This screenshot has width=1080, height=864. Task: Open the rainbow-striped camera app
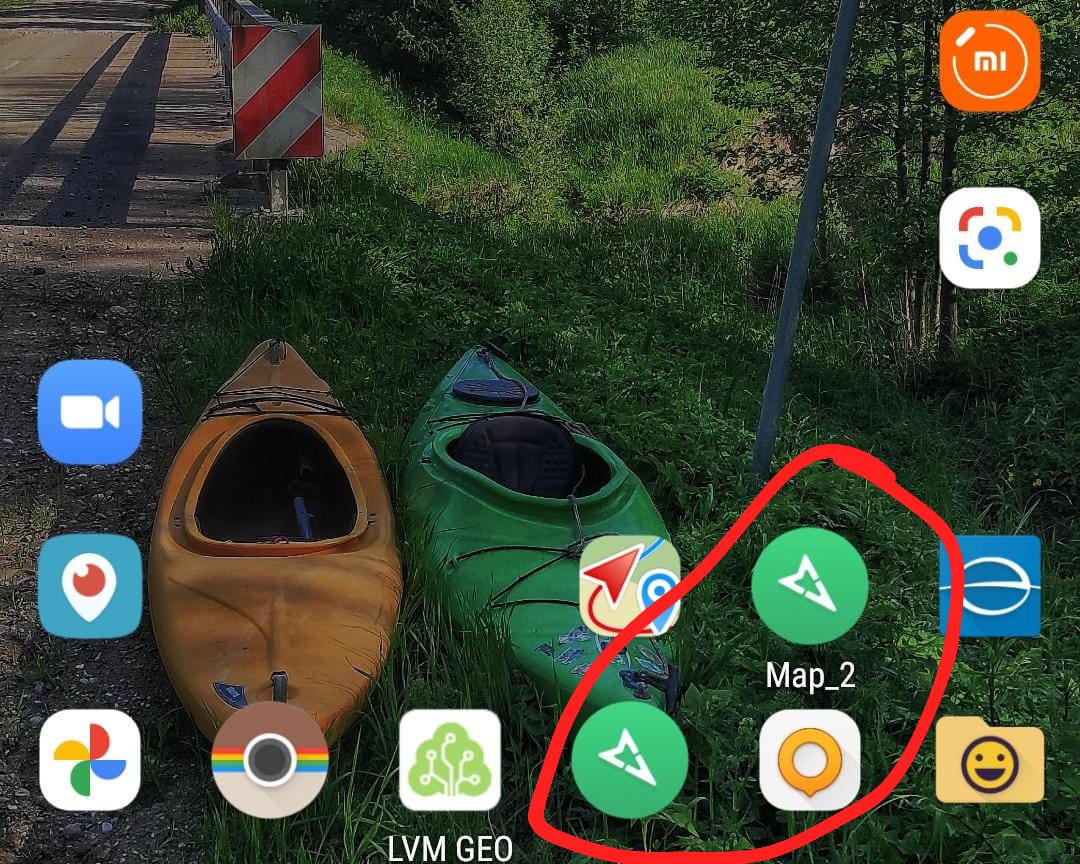click(270, 760)
